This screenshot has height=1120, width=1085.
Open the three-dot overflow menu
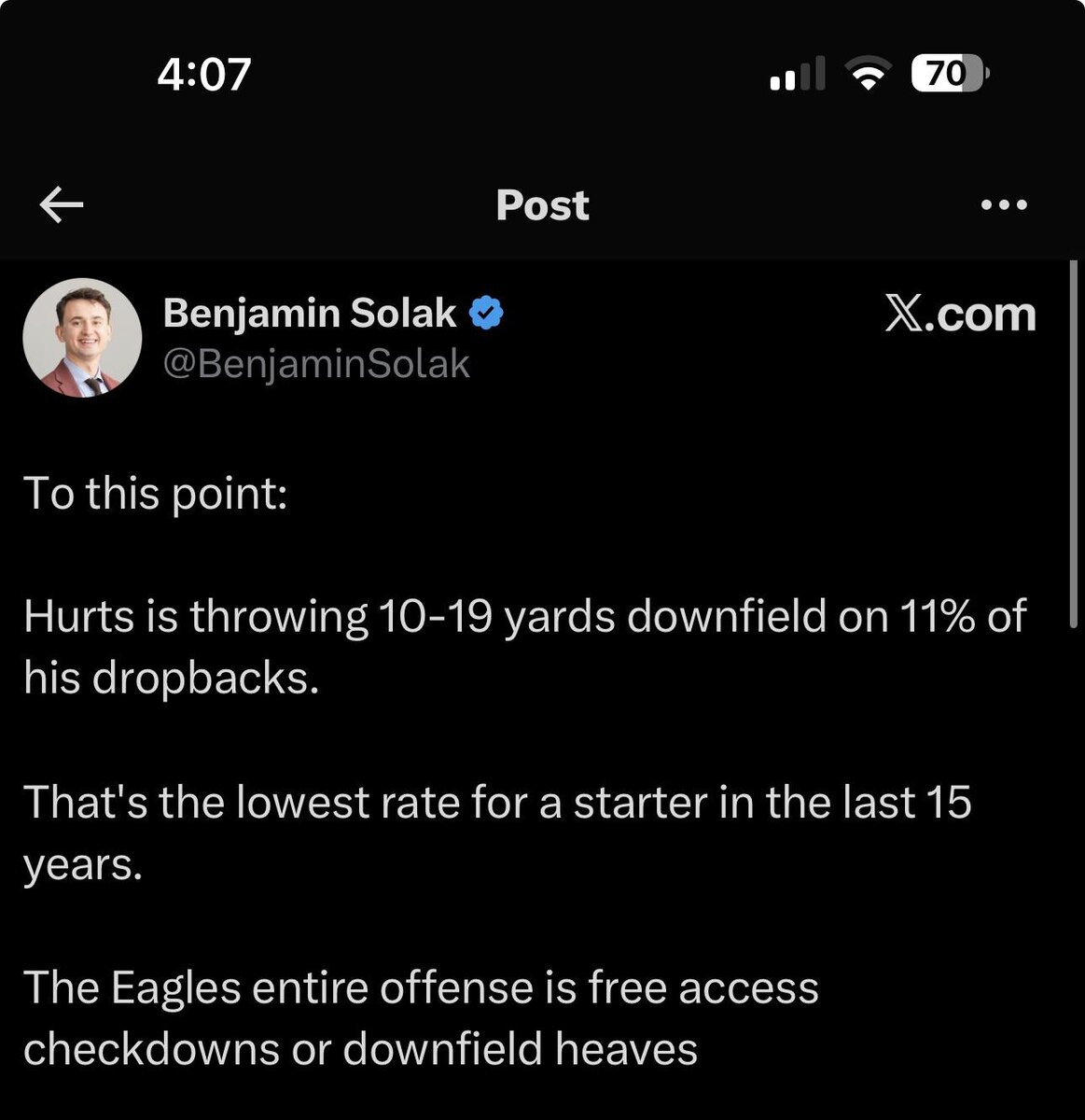pyautogui.click(x=1004, y=205)
